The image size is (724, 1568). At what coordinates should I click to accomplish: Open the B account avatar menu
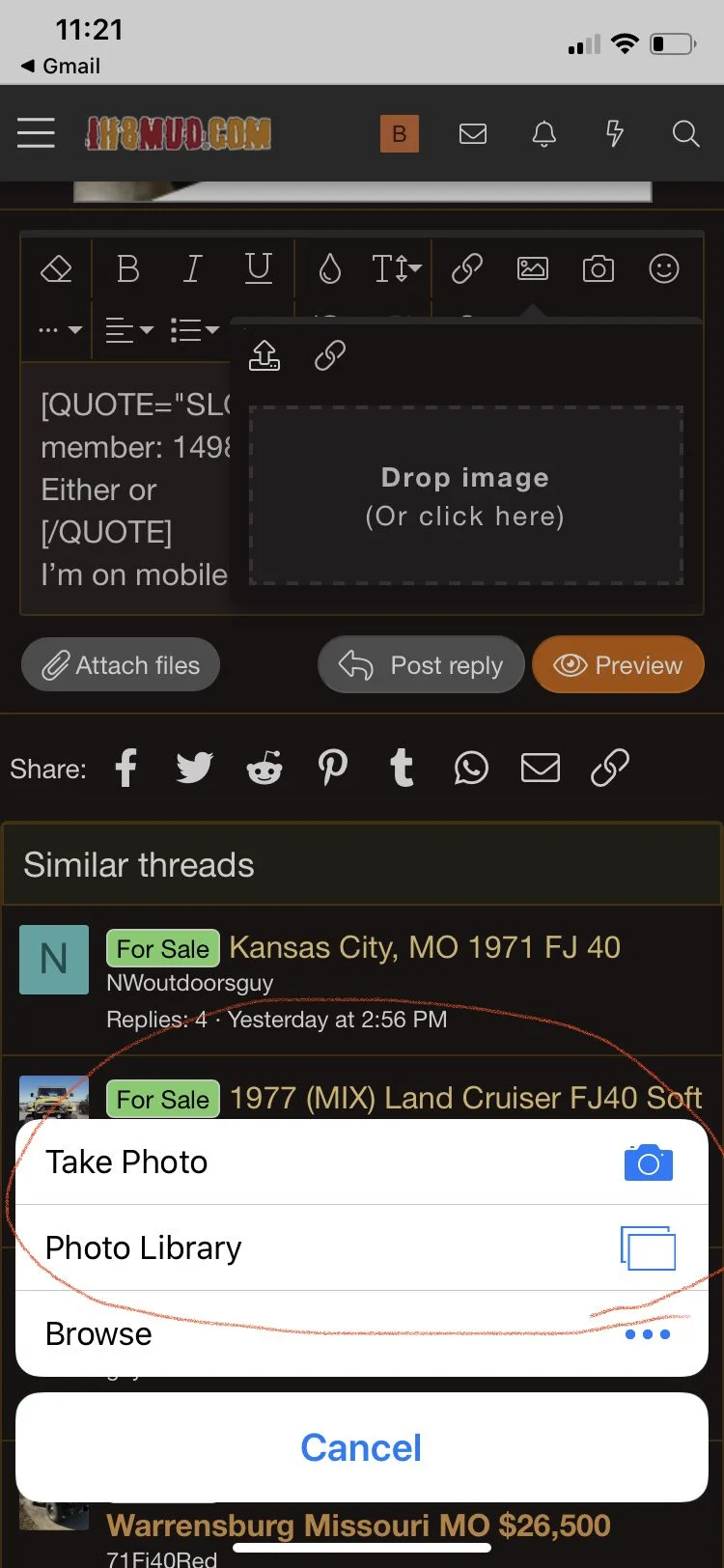(x=399, y=134)
